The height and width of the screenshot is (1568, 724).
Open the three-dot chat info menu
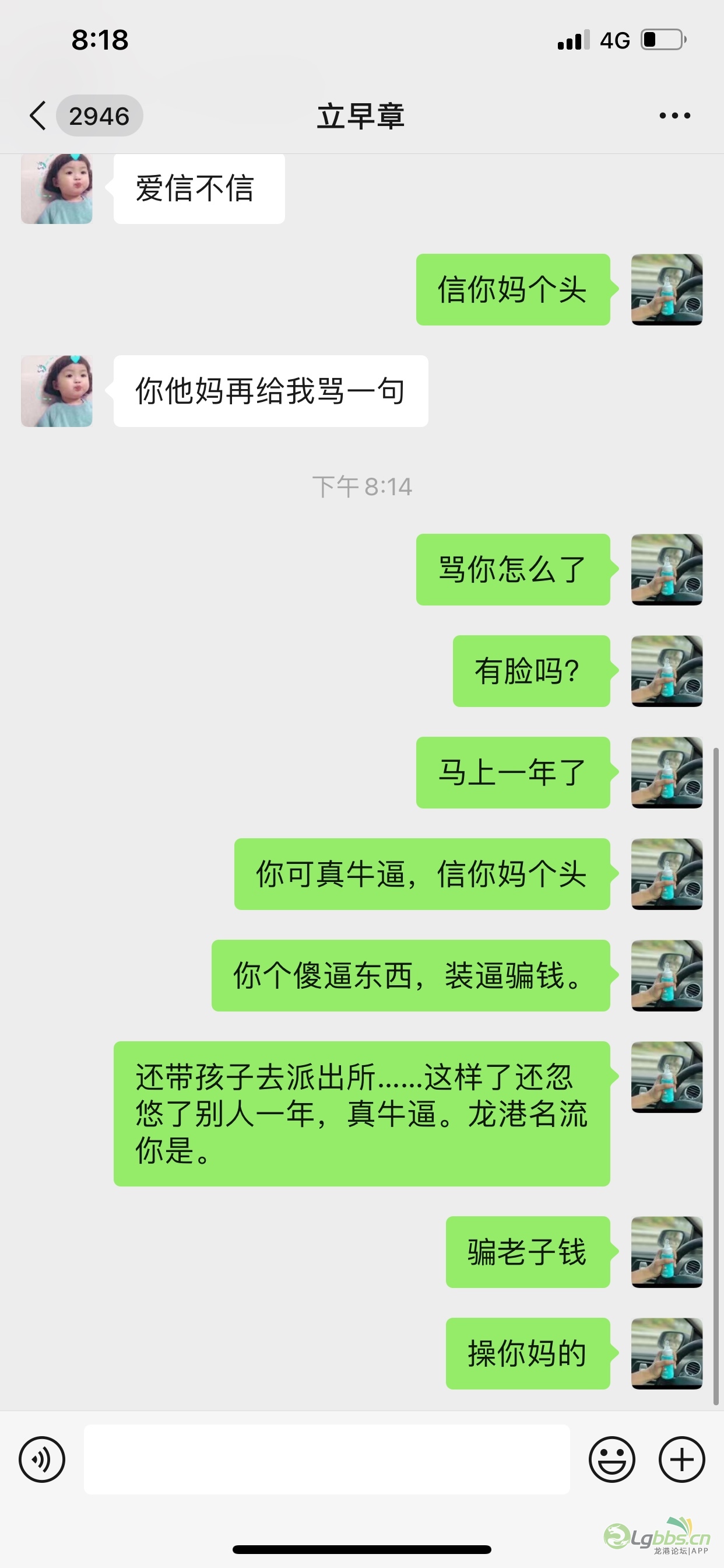pos(674,116)
